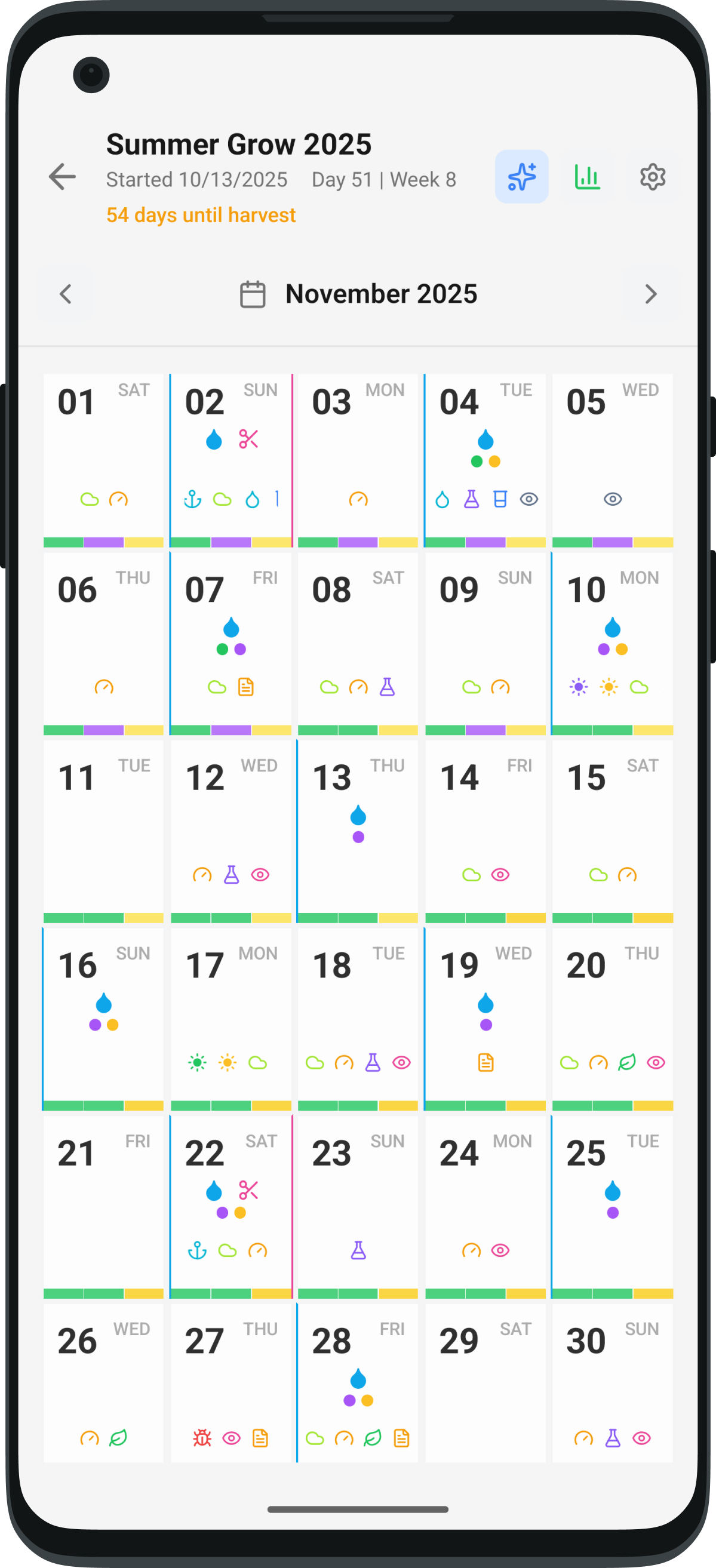This screenshot has width=716, height=1568.
Task: Go to the next month
Action: pyautogui.click(x=650, y=294)
